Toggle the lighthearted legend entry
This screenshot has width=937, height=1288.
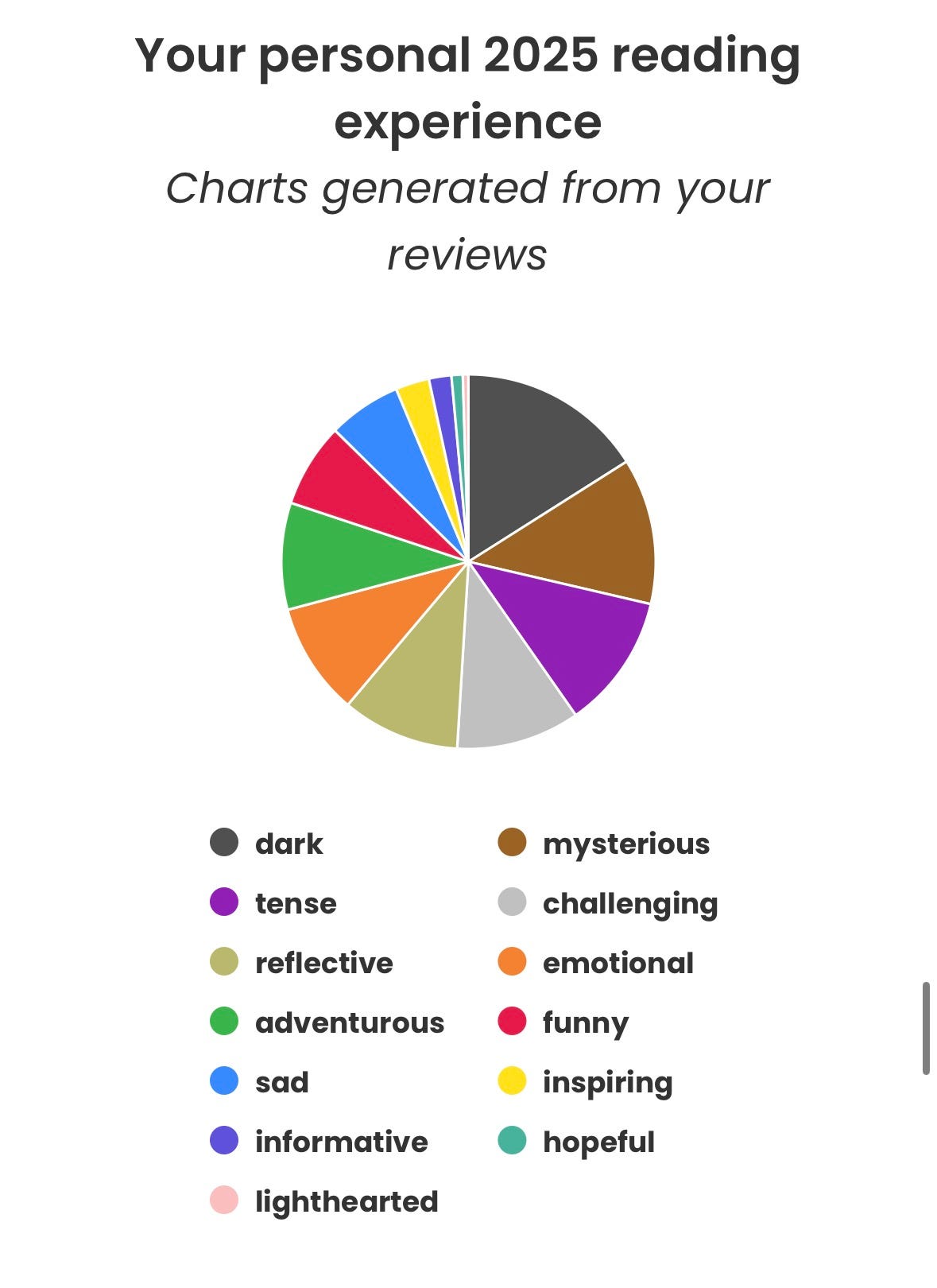(323, 1201)
